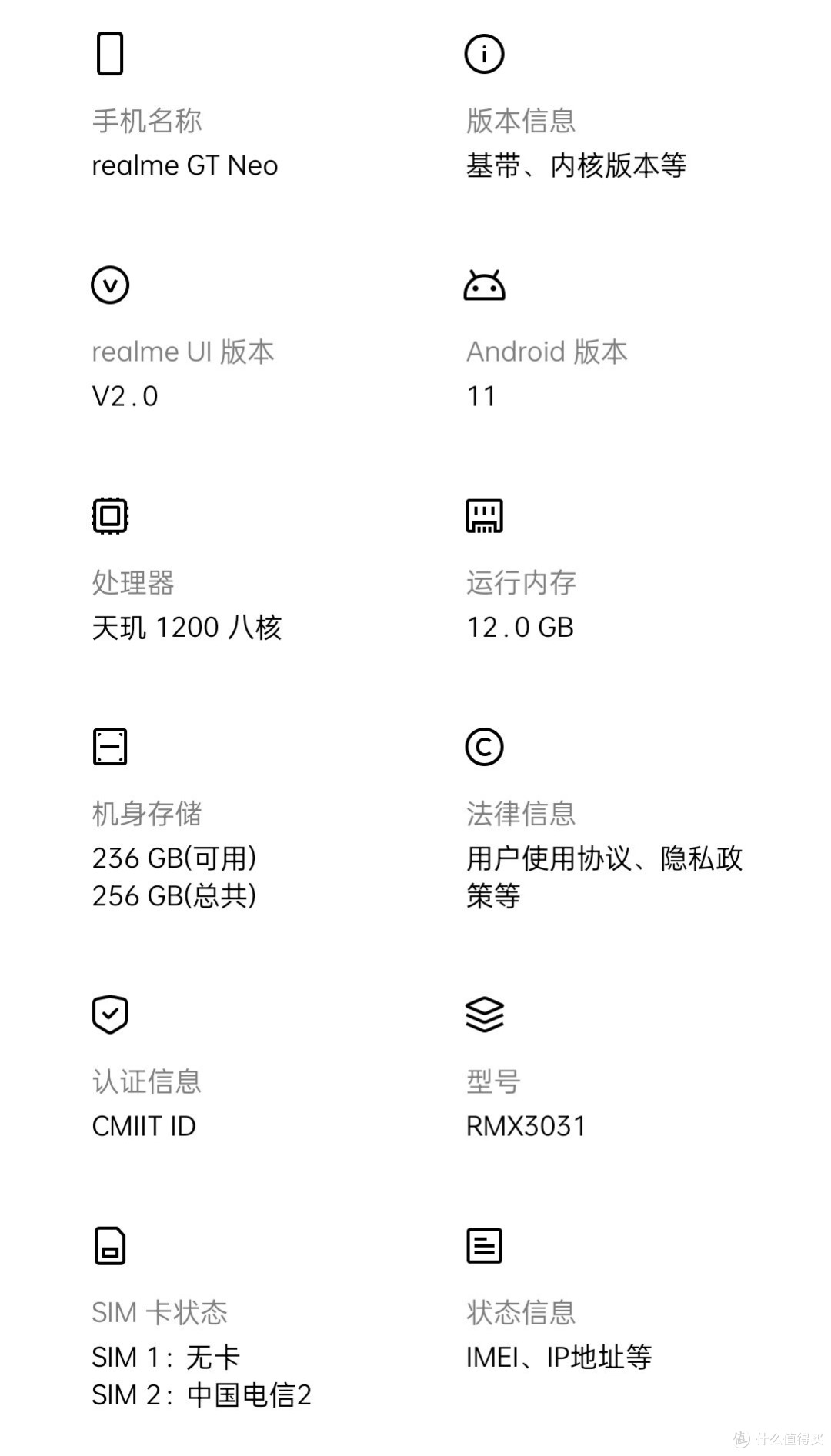Open 机身存储 via the storage drive icon
831x1456 pixels.
coord(109,746)
